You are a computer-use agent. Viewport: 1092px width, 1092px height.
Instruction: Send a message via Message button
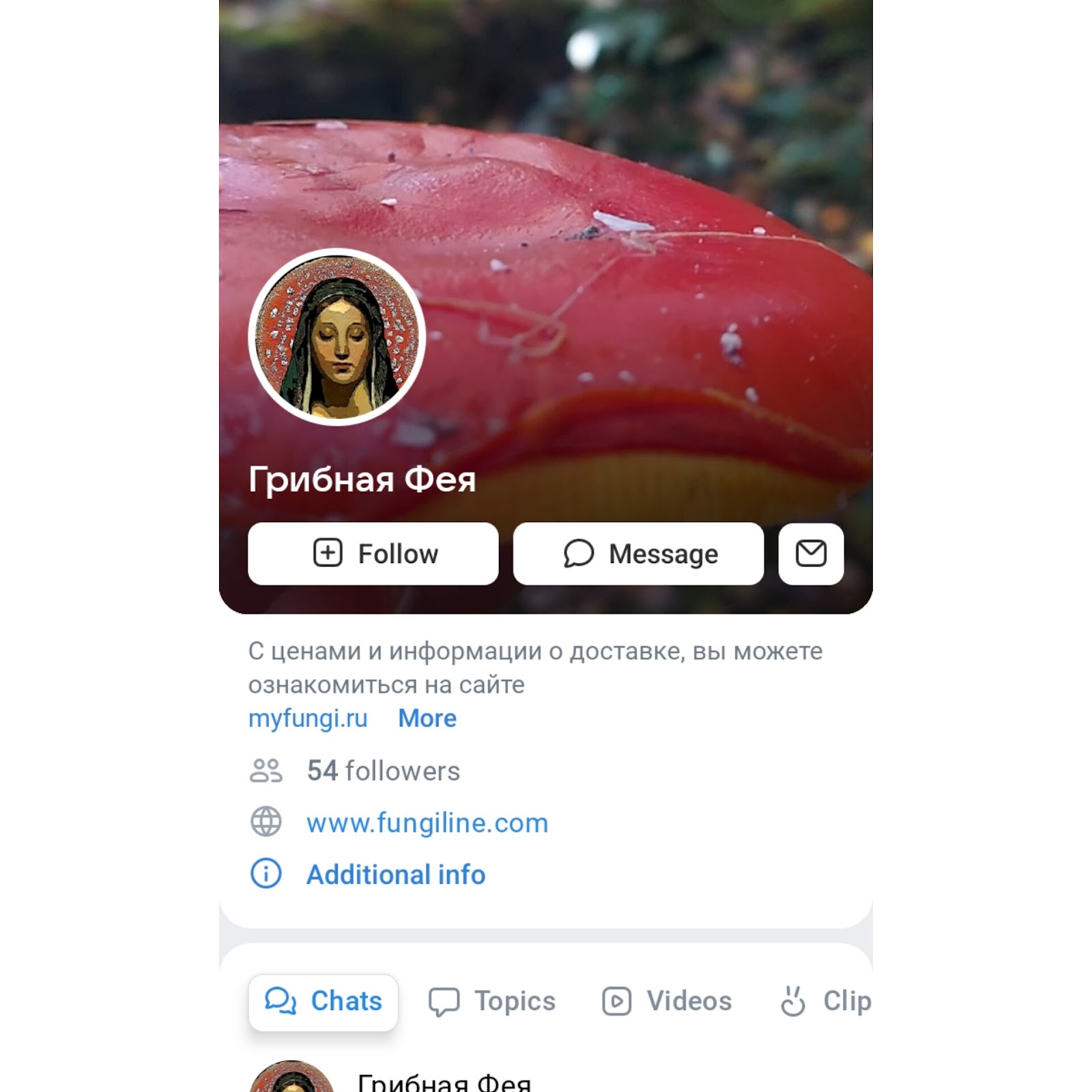pos(638,554)
